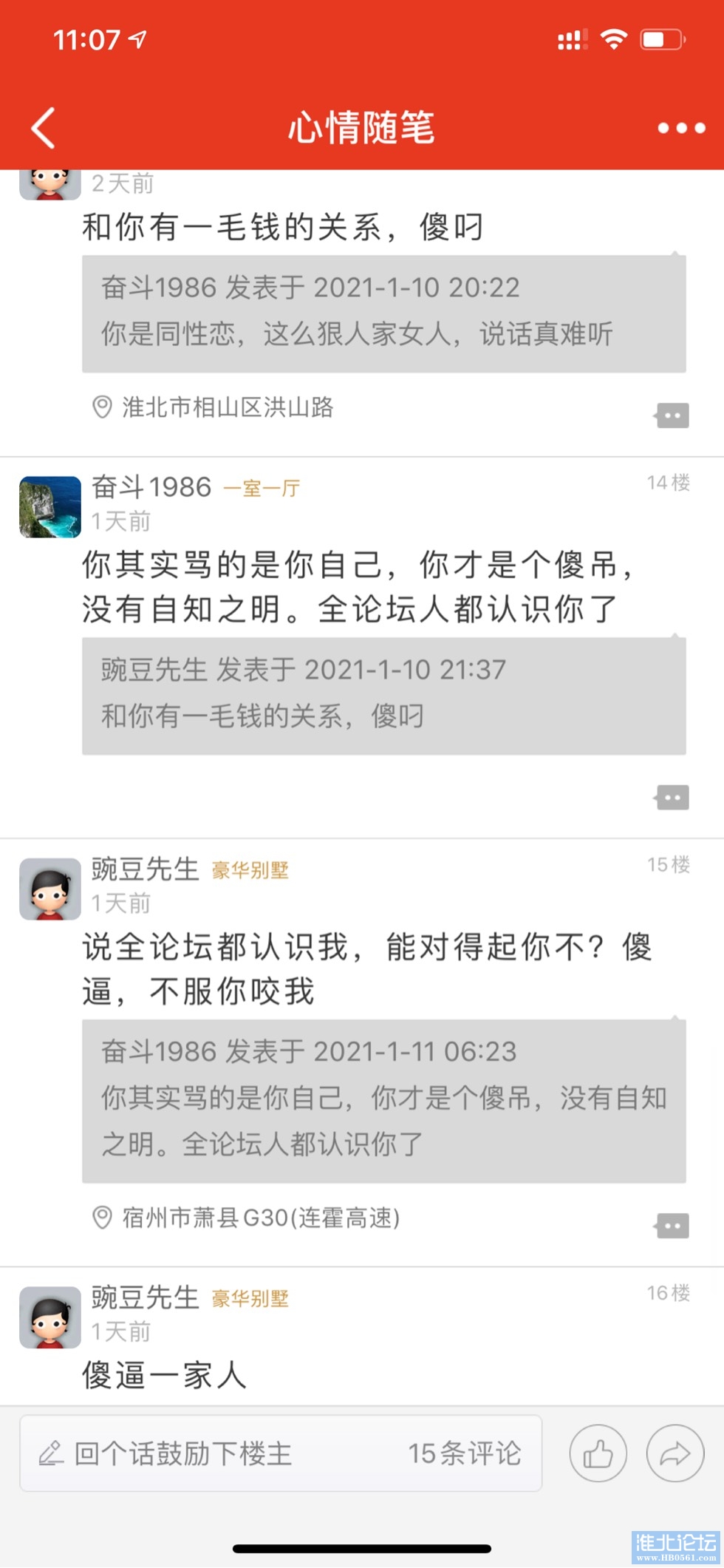Screen dimensions: 724x1568
Task: View username 奋斗1986 on 14楼
Action: [x=151, y=487]
